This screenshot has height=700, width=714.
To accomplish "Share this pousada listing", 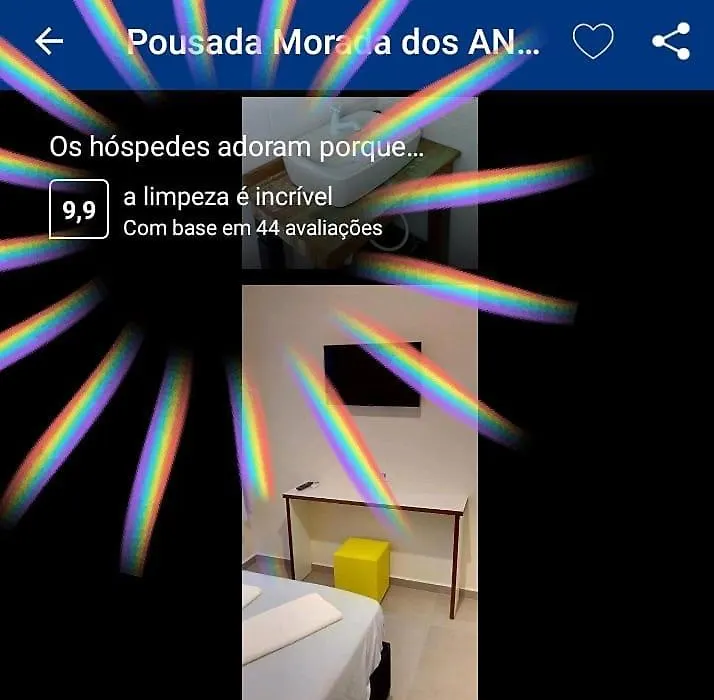I will tap(670, 41).
